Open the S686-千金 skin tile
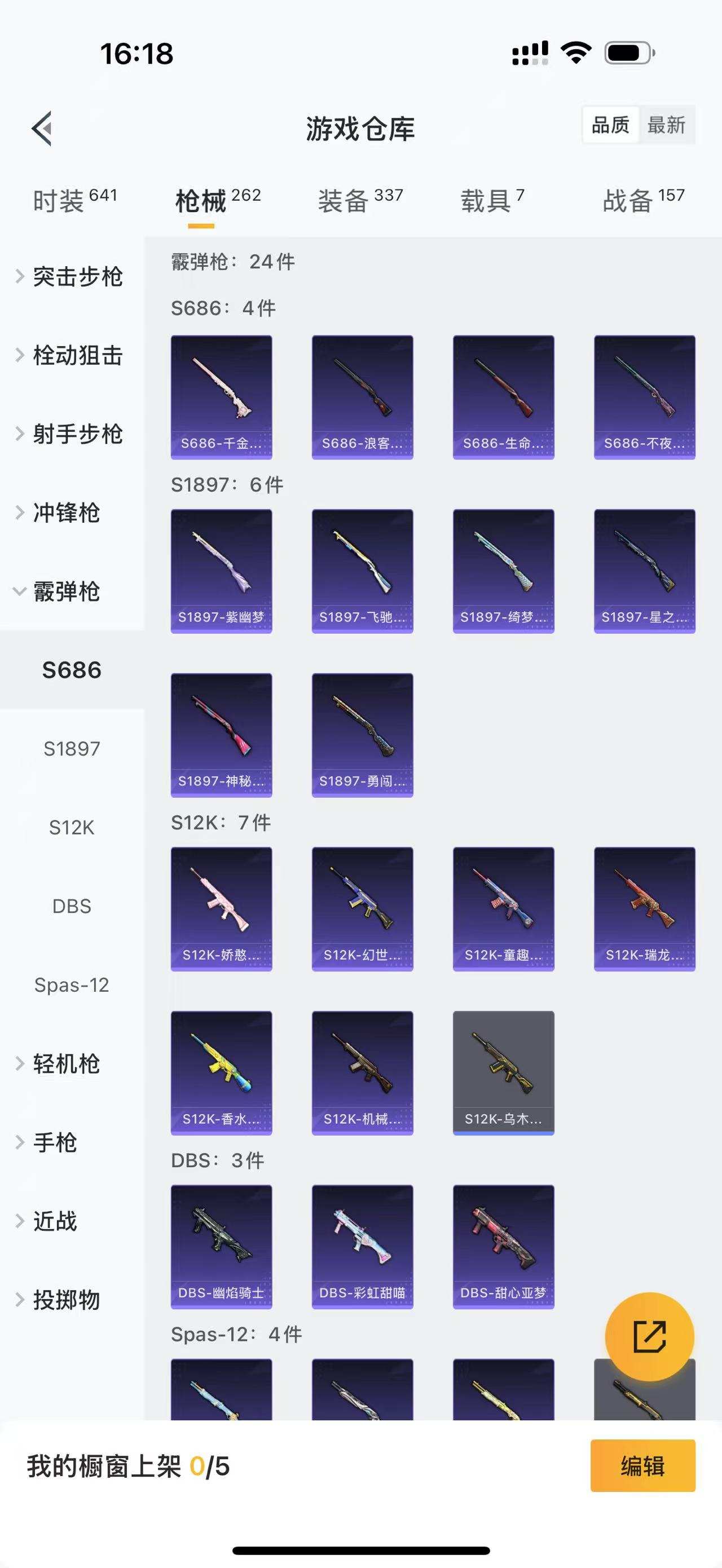 point(221,397)
